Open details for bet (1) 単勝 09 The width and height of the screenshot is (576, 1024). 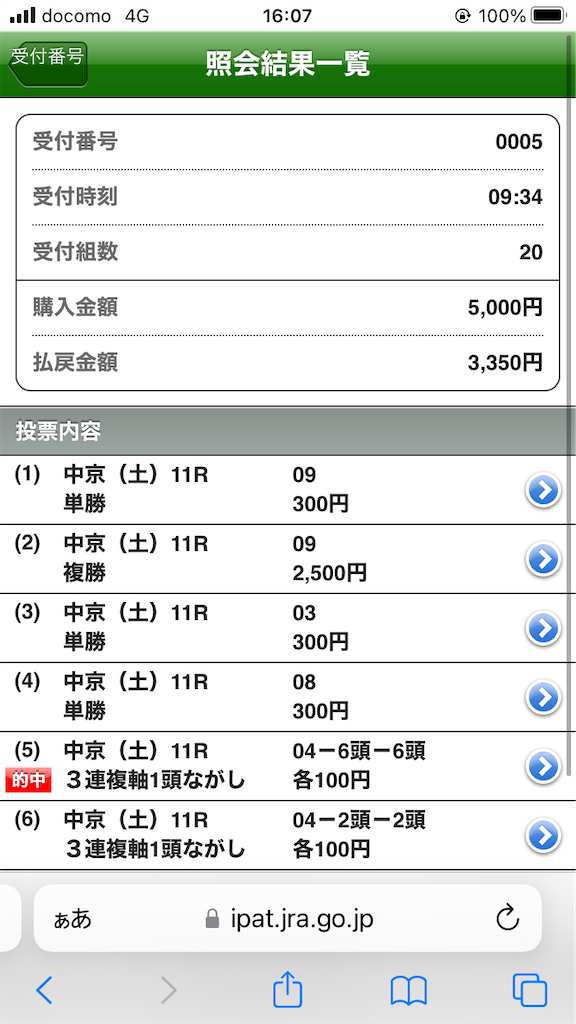[543, 490]
